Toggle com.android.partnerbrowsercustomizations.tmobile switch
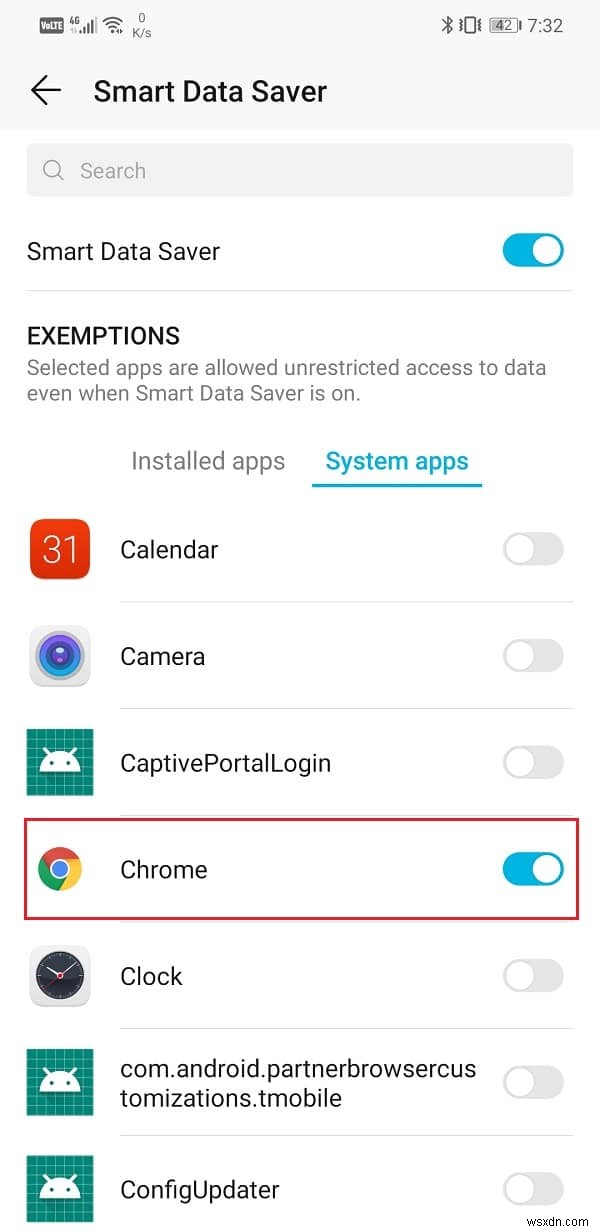Screen dimensions: 600x1232 [532, 1083]
